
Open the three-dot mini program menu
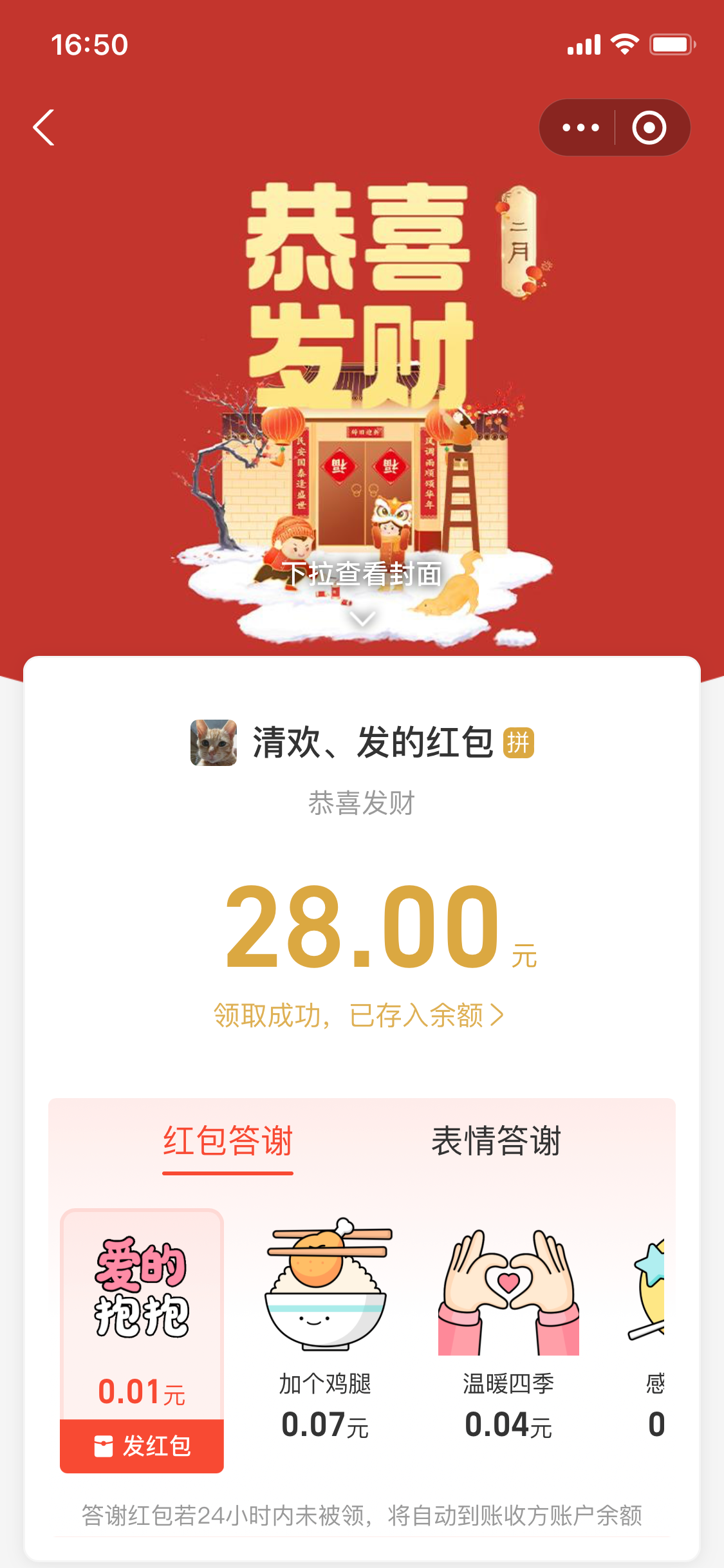[x=580, y=127]
